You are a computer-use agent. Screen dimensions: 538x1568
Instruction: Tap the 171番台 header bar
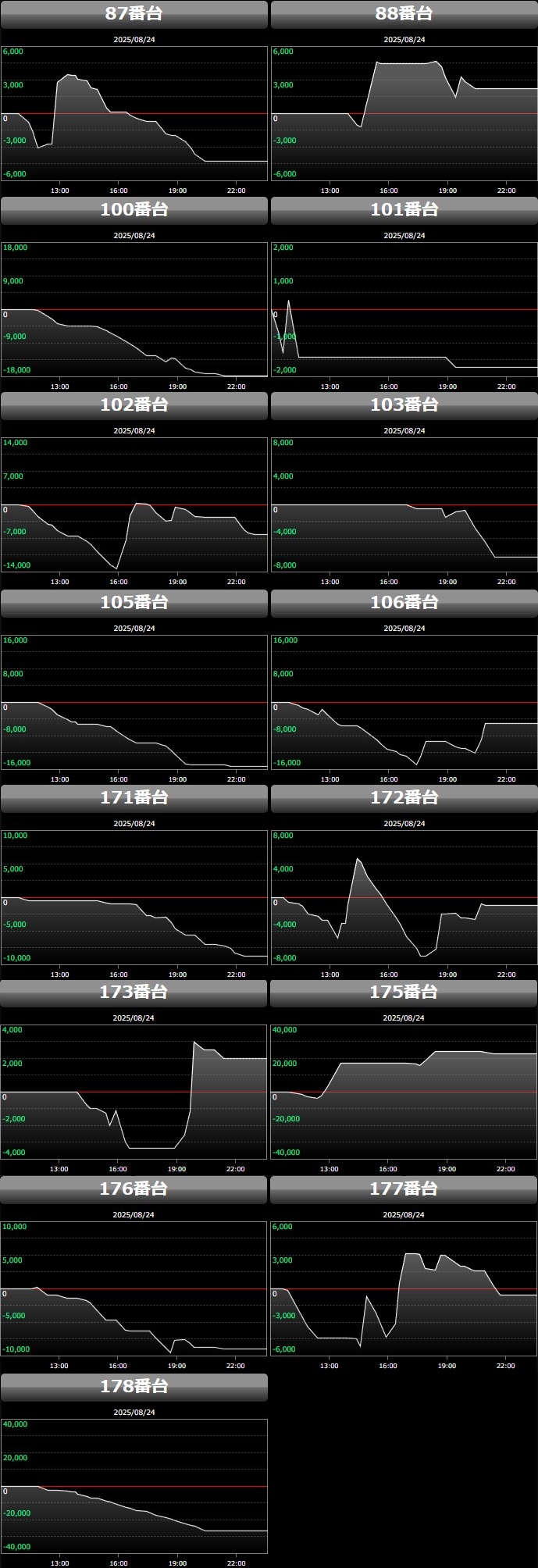(134, 798)
